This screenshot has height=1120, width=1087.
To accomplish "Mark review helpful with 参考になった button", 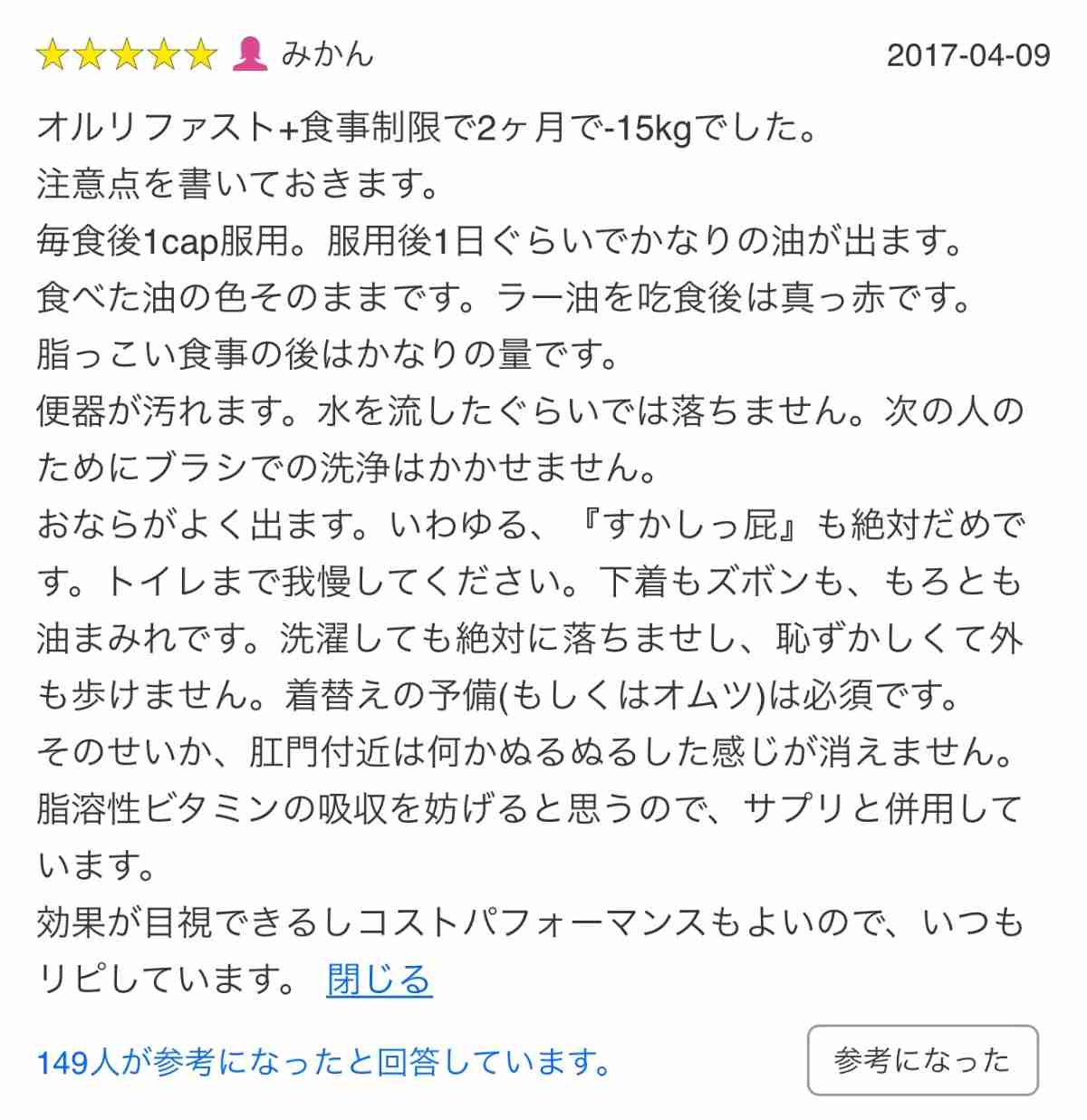I will coord(922,1059).
